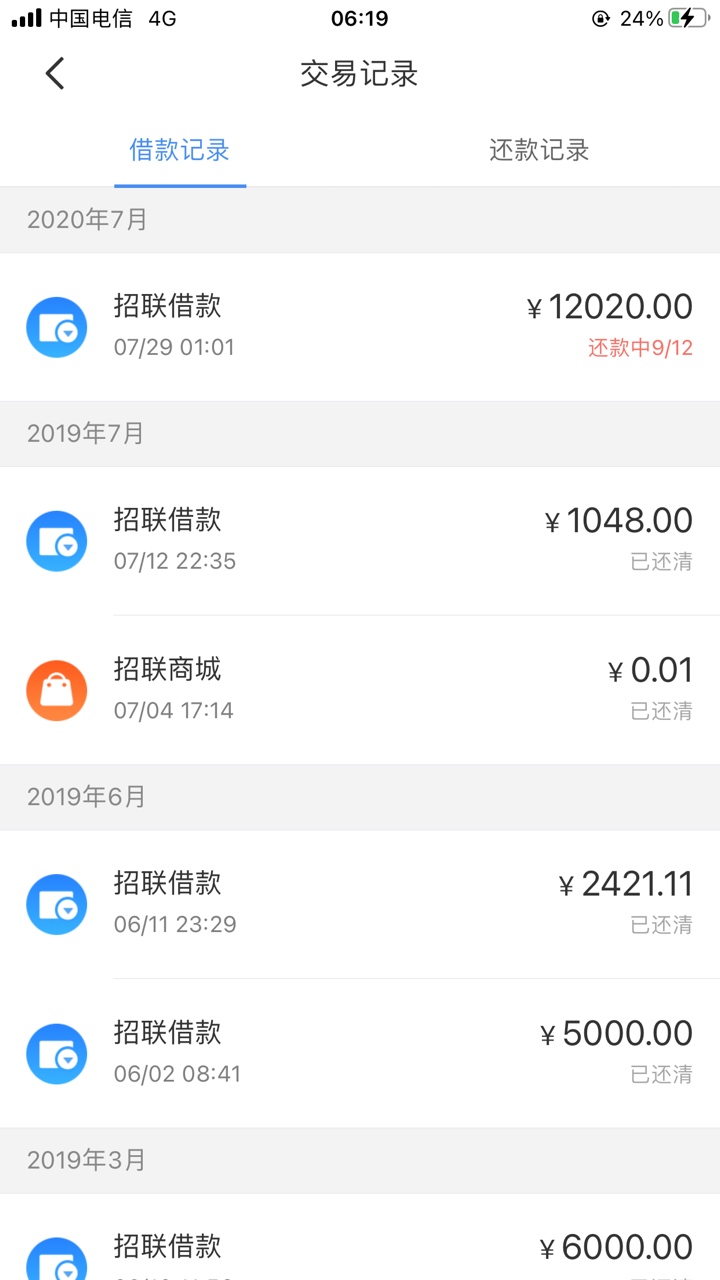Open the ¥2421.11 loan from 06/11

pos(360,904)
